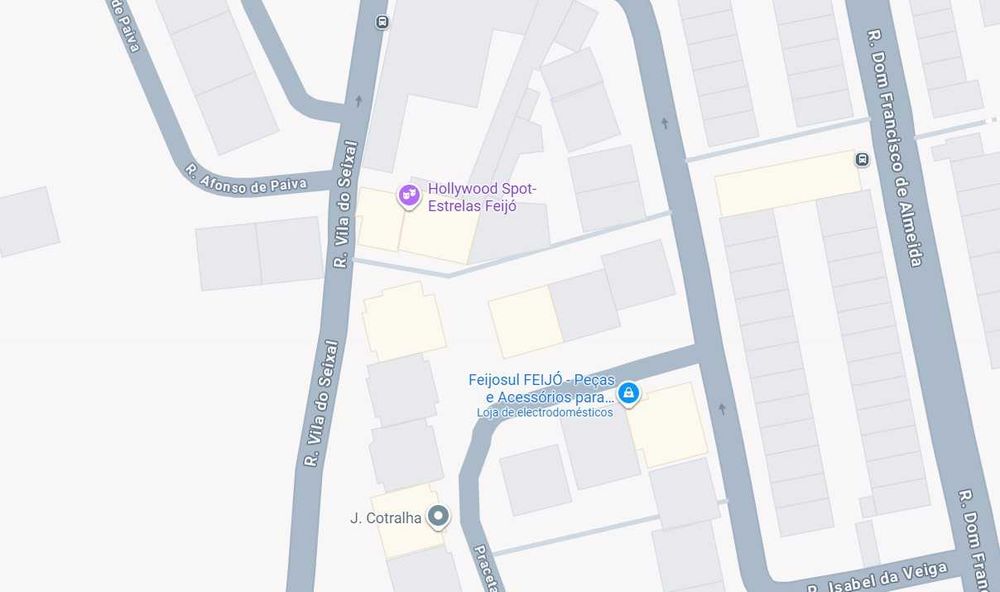Open the Hollywood Spot-Estrelas Feijó place marker
Image resolution: width=1000 pixels, height=592 pixels.
tap(408, 195)
